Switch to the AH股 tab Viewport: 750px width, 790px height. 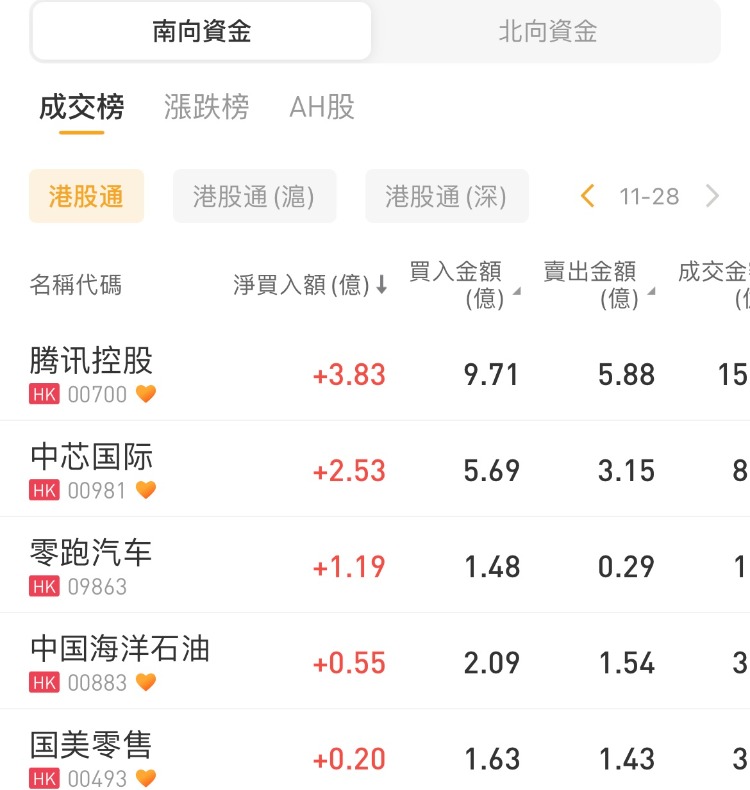(322, 107)
